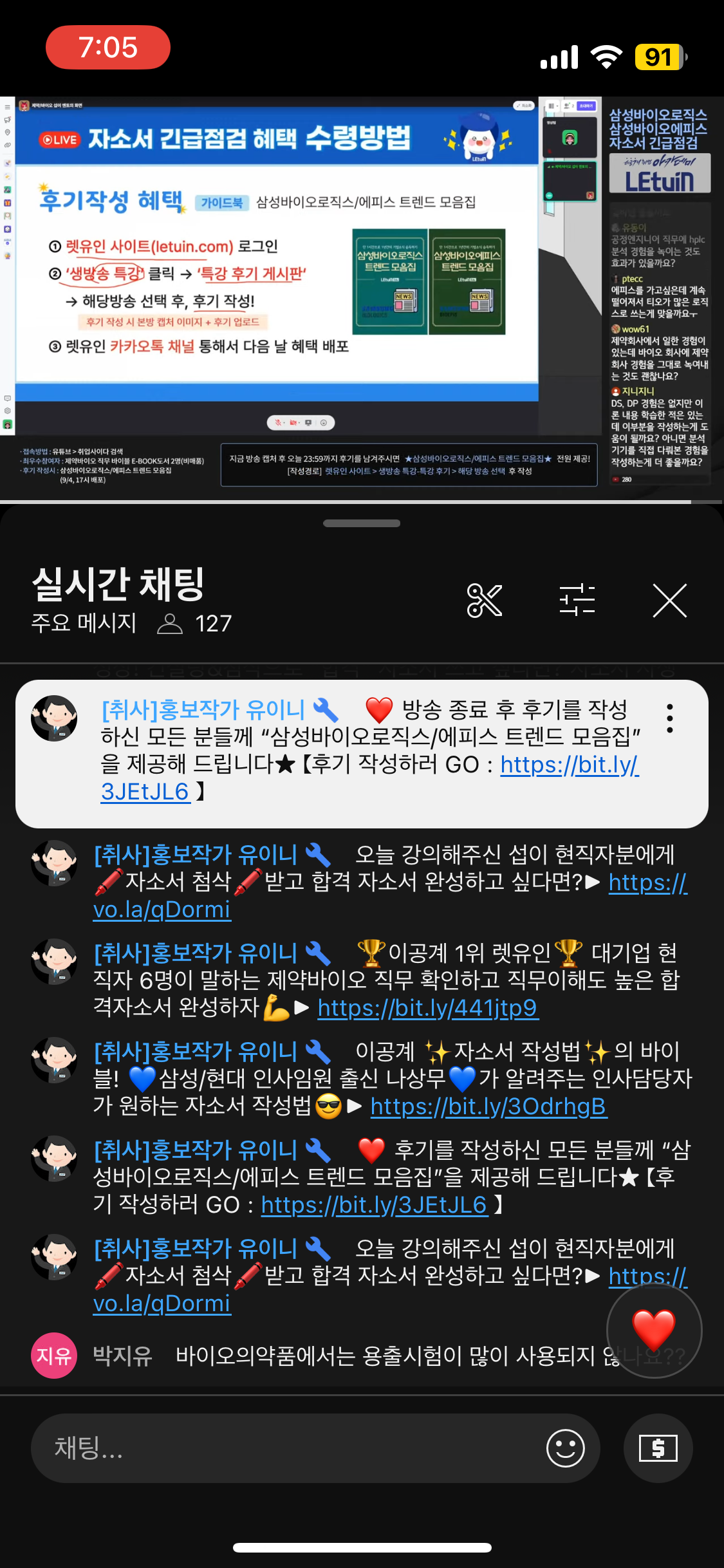Viewport: 724px width, 1568px height.
Task: Open the bit.ly/441jtp9 link
Action: click(x=428, y=1007)
